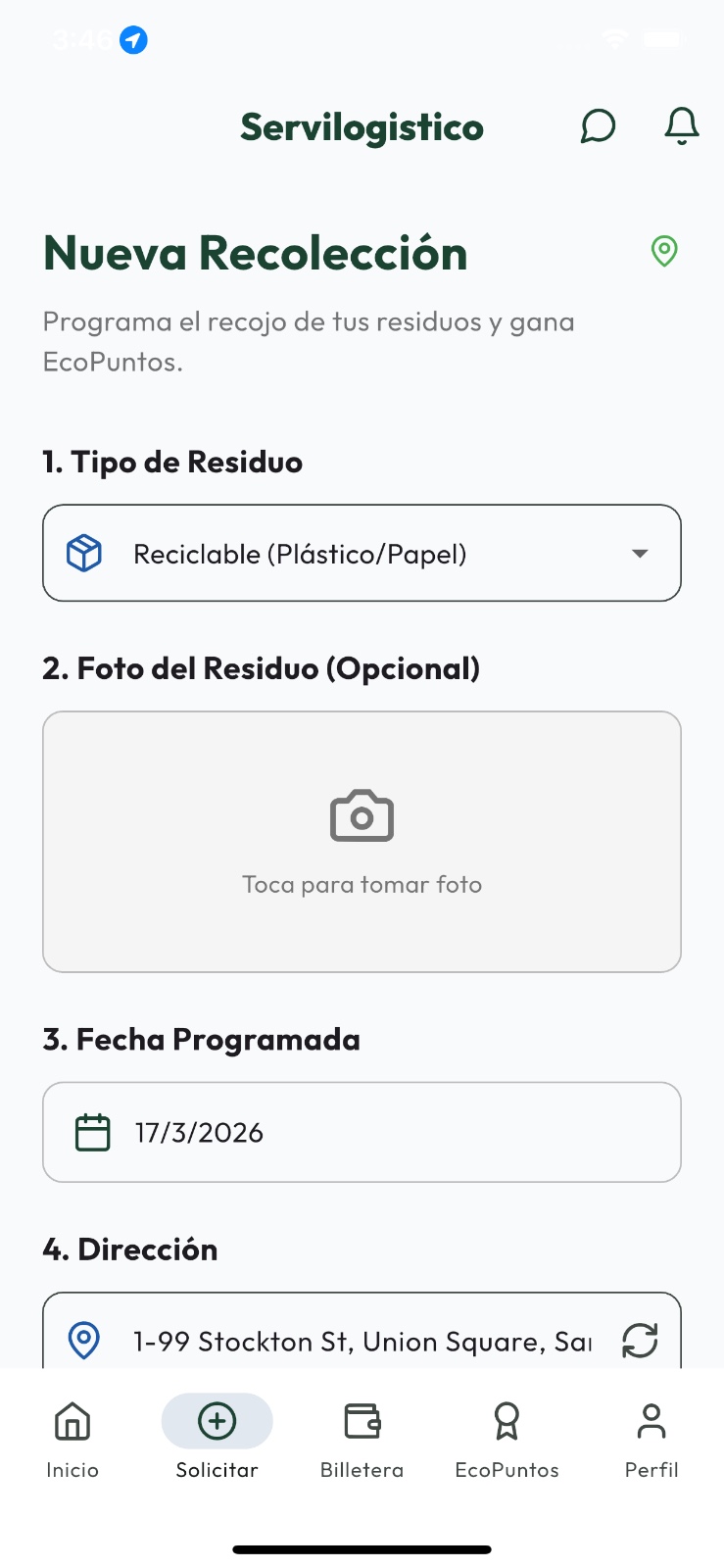Open the waste type dropdown
This screenshot has width=724, height=1568.
[640, 553]
